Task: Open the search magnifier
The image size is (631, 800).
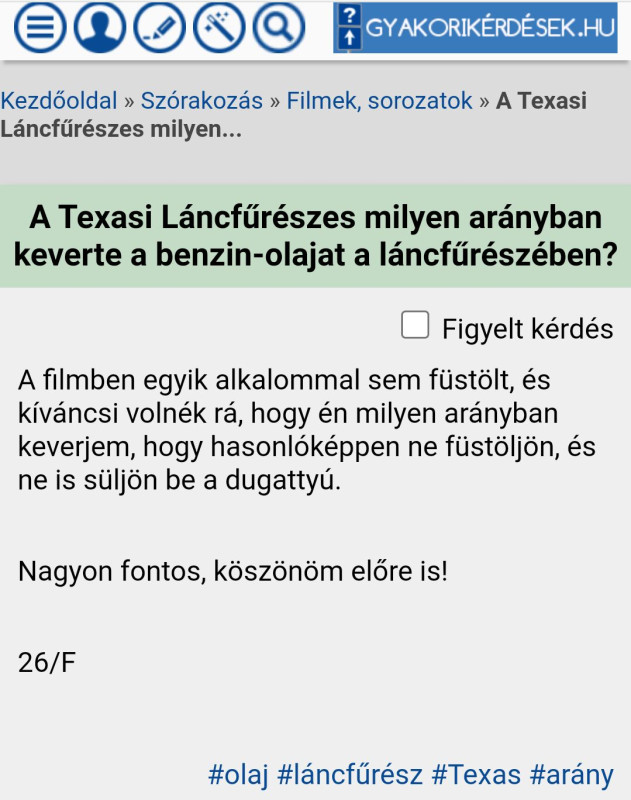Action: point(278,27)
